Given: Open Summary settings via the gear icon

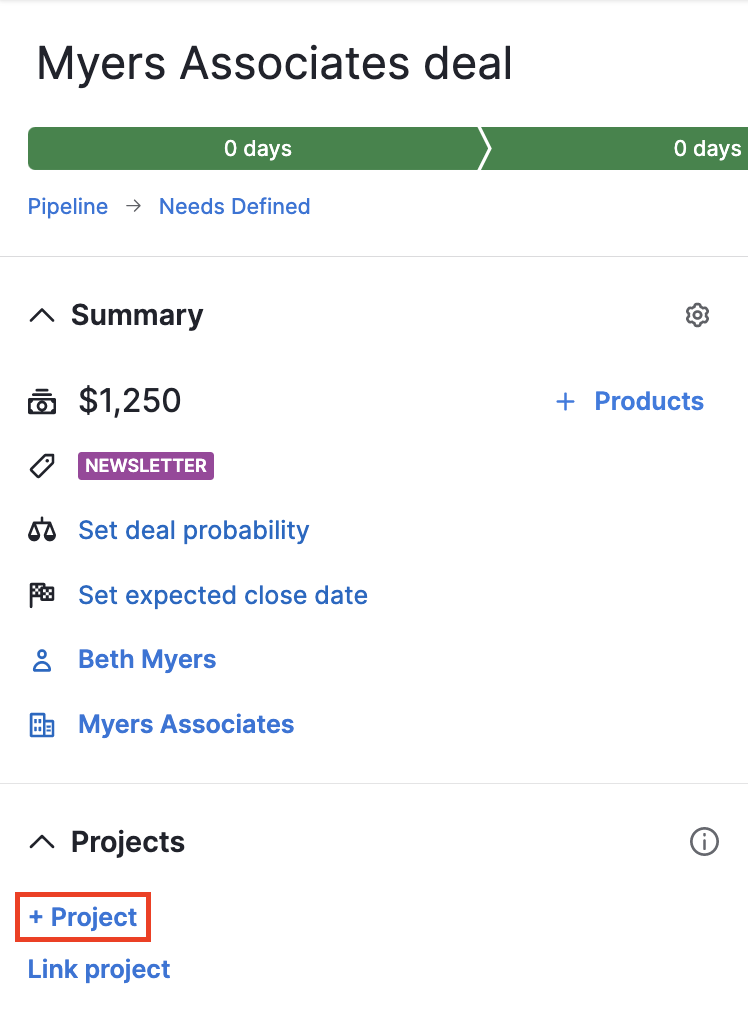Looking at the screenshot, I should coord(697,315).
